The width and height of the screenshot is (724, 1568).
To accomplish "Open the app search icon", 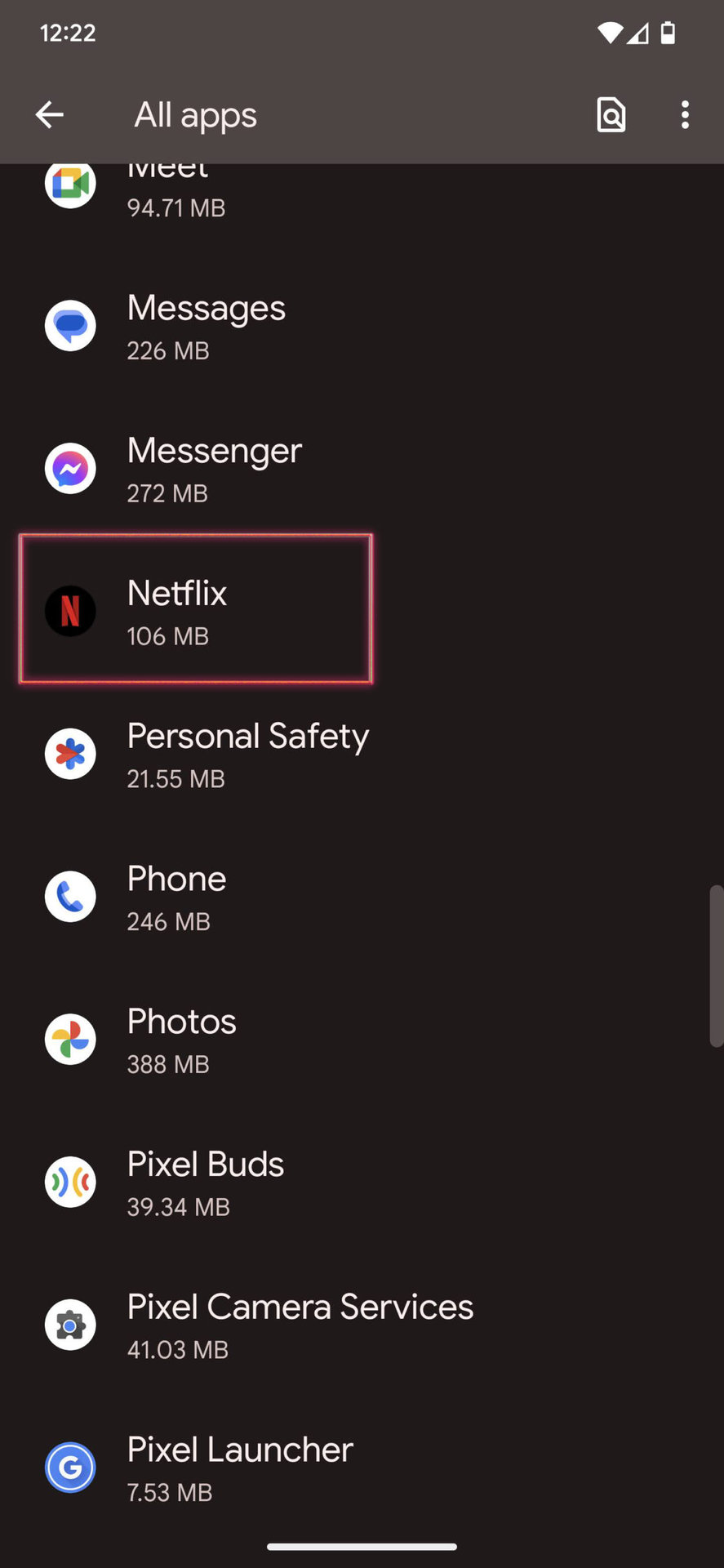I will click(611, 115).
